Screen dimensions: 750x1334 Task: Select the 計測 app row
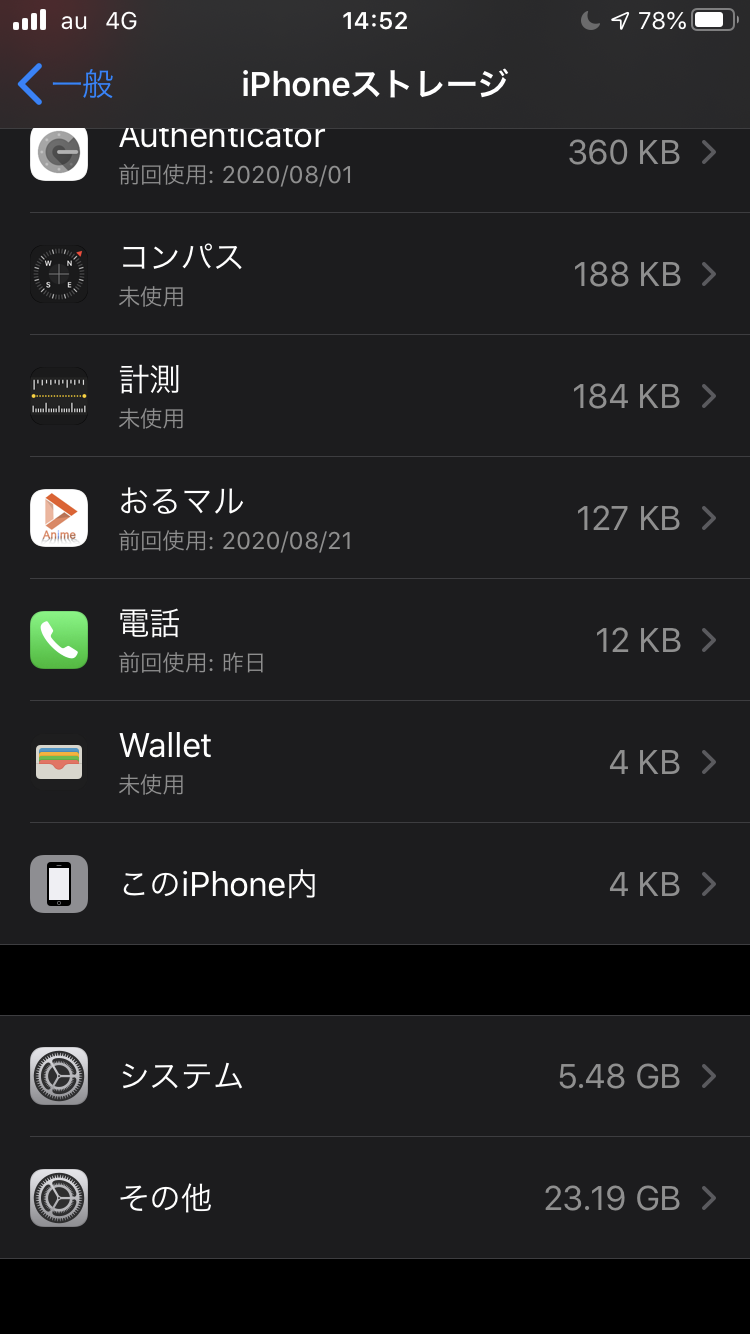375,396
